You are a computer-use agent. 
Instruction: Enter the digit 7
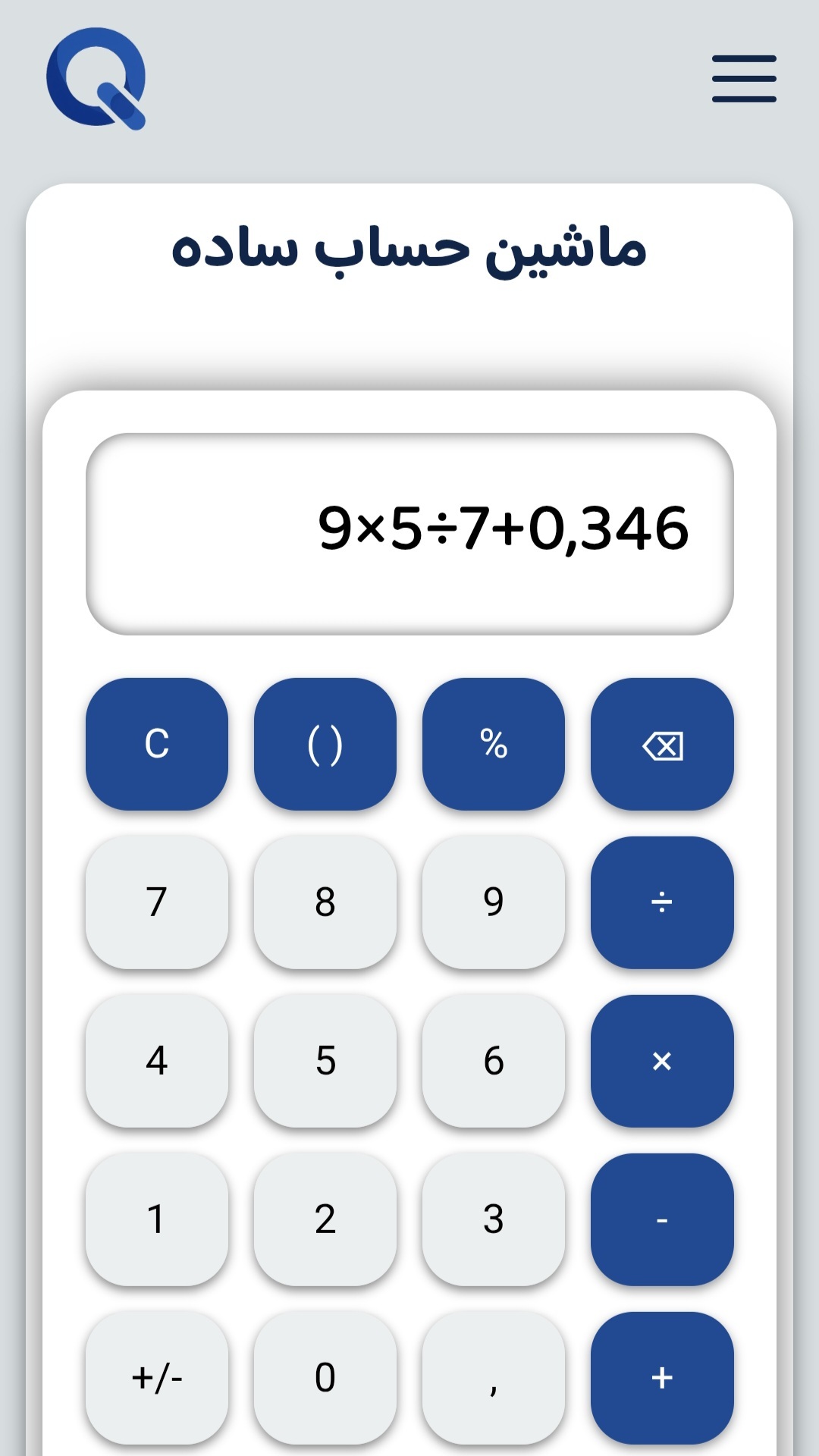pyautogui.click(x=157, y=902)
